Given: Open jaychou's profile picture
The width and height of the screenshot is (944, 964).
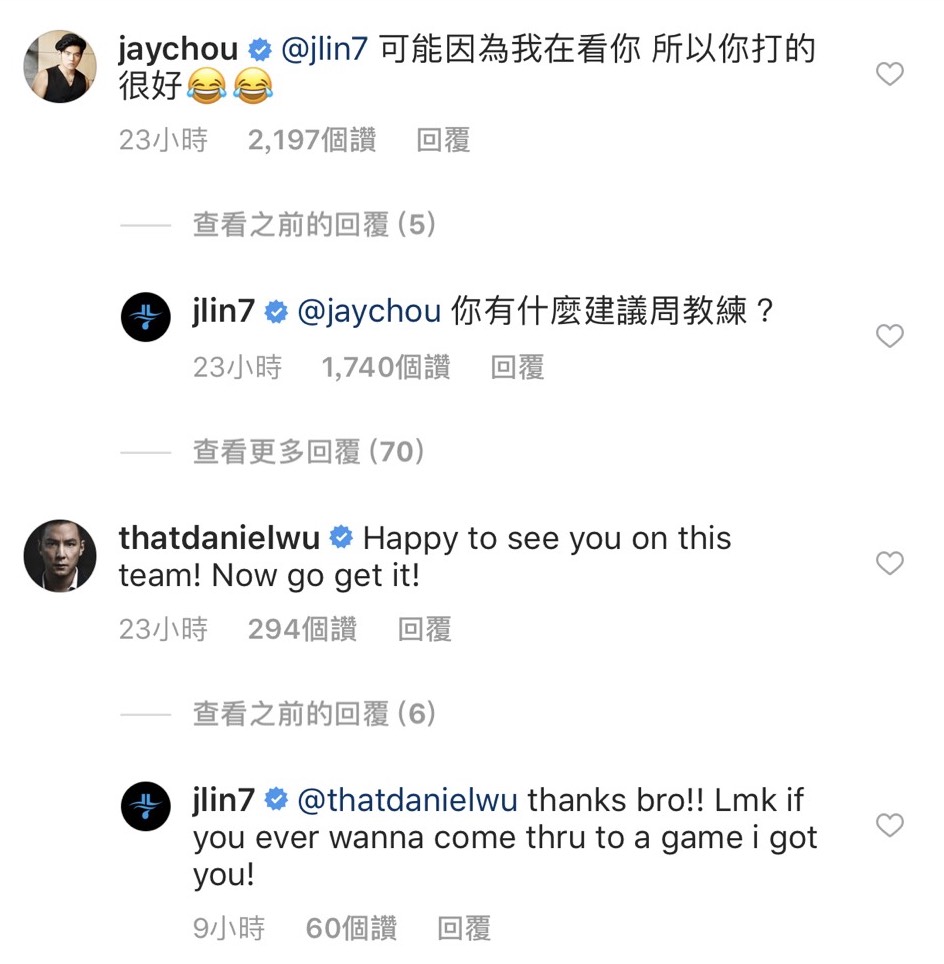Looking at the screenshot, I should (x=59, y=66).
